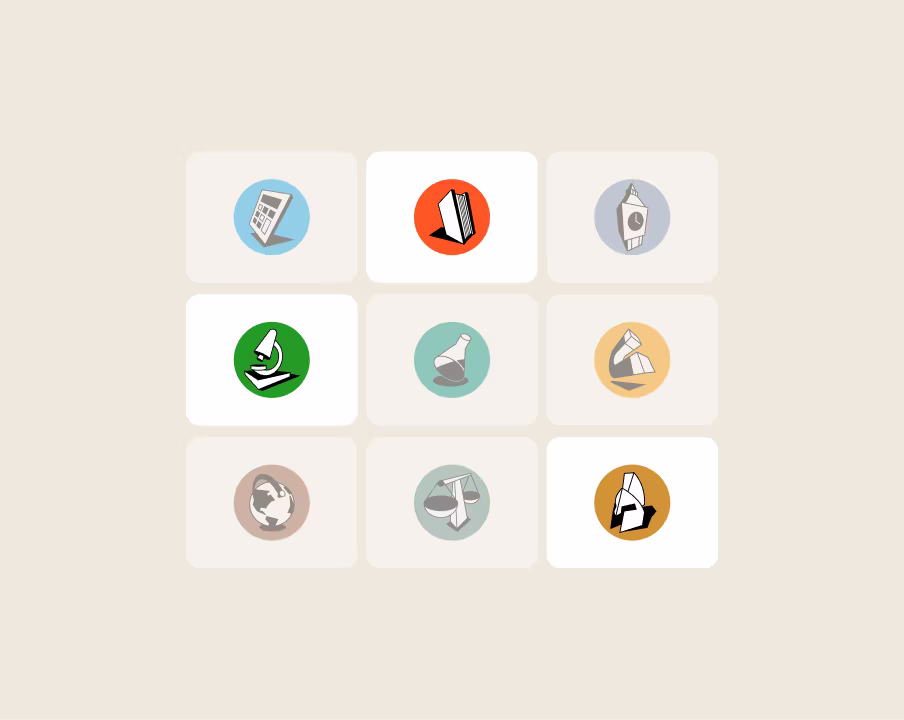Select the balance scales tile
The image size is (904, 720).
coord(451,502)
